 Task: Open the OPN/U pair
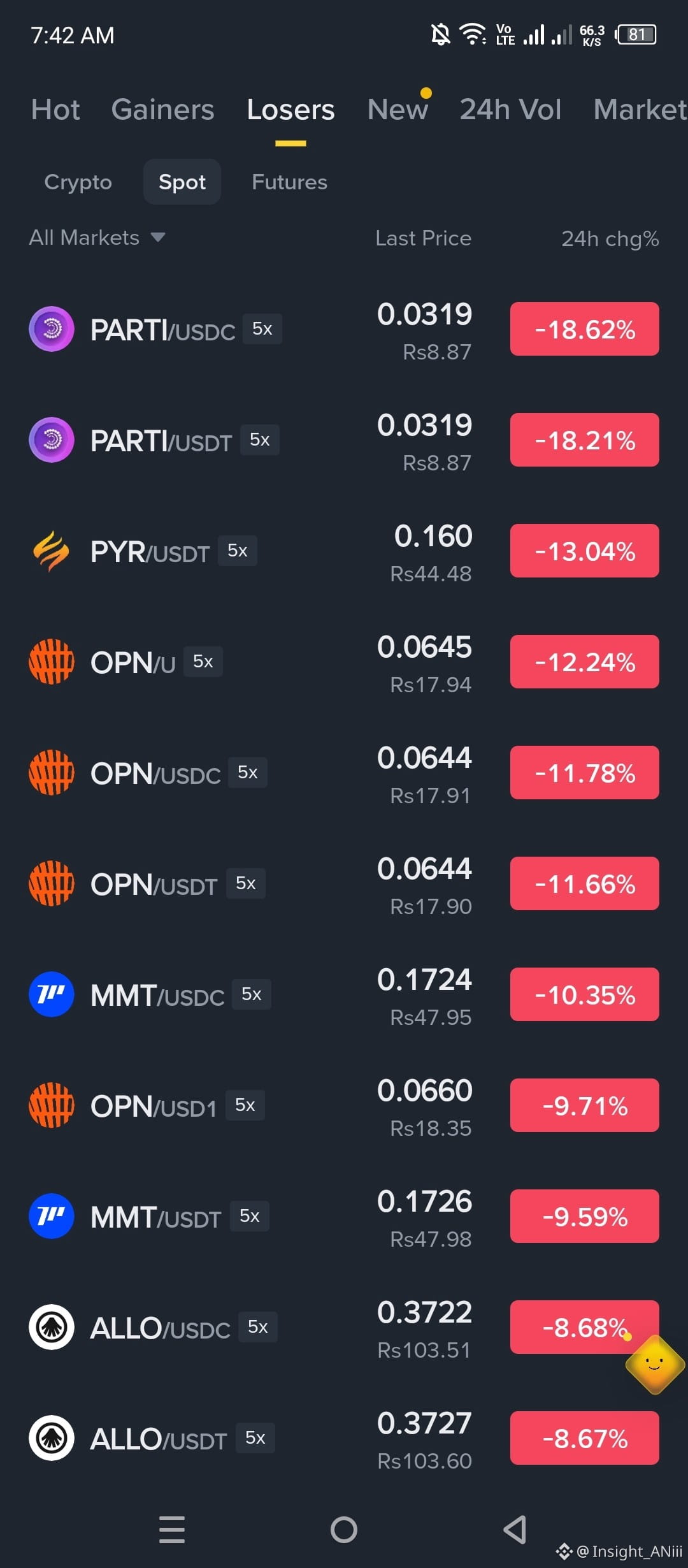[x=344, y=662]
